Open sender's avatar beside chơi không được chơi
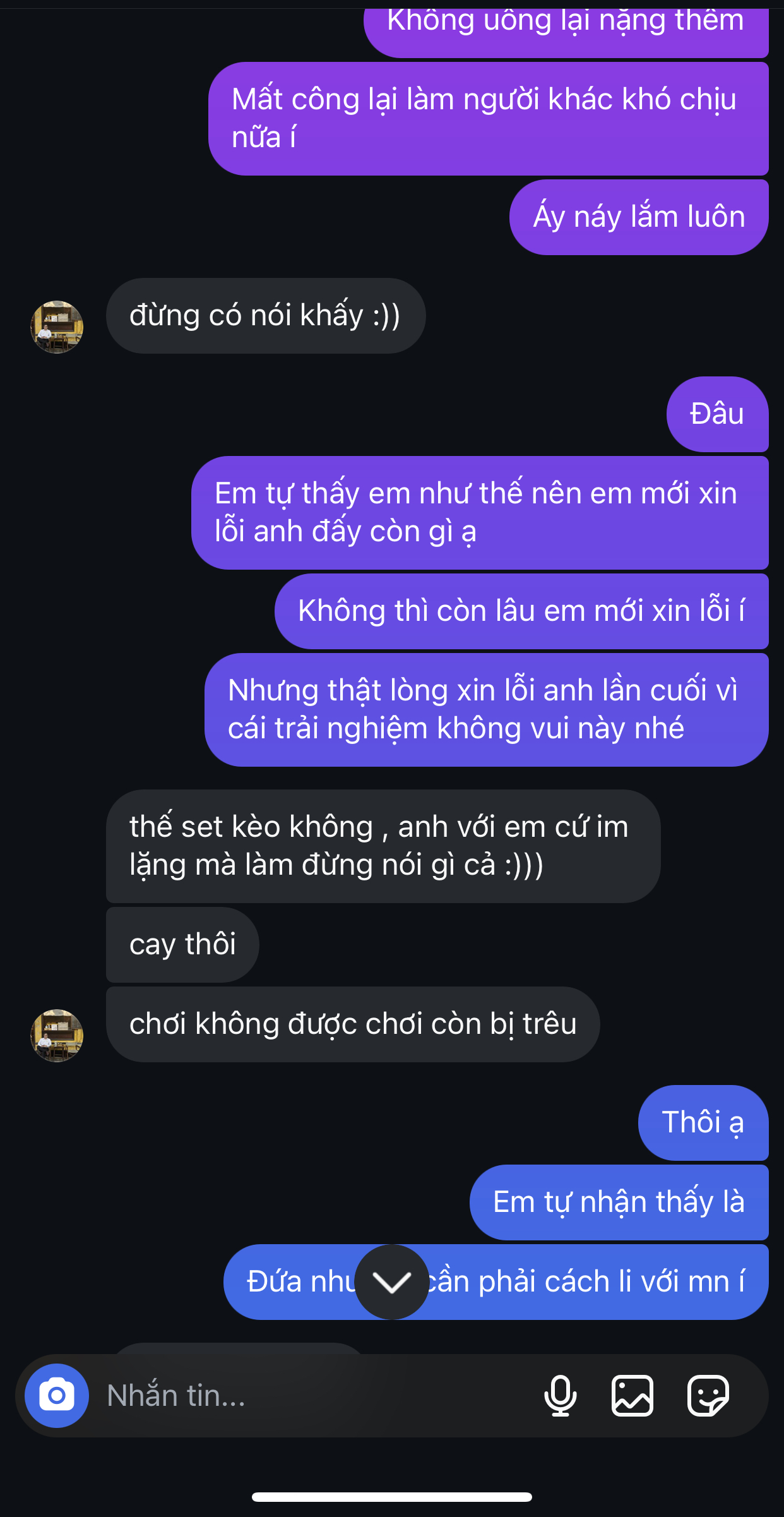Screen dimensions: 784x1517 (57, 1035)
